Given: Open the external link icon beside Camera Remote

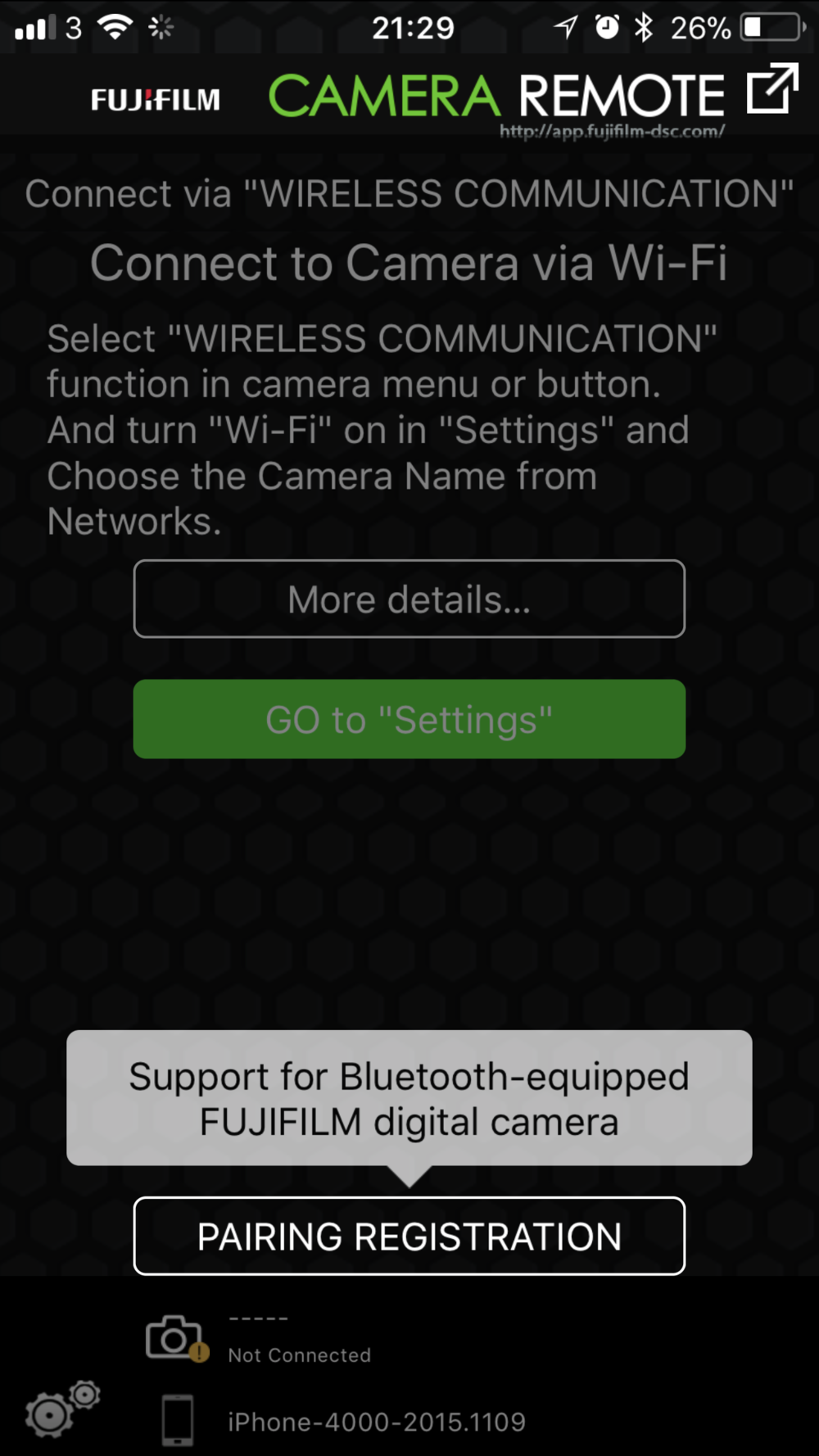Looking at the screenshot, I should point(772,89).
